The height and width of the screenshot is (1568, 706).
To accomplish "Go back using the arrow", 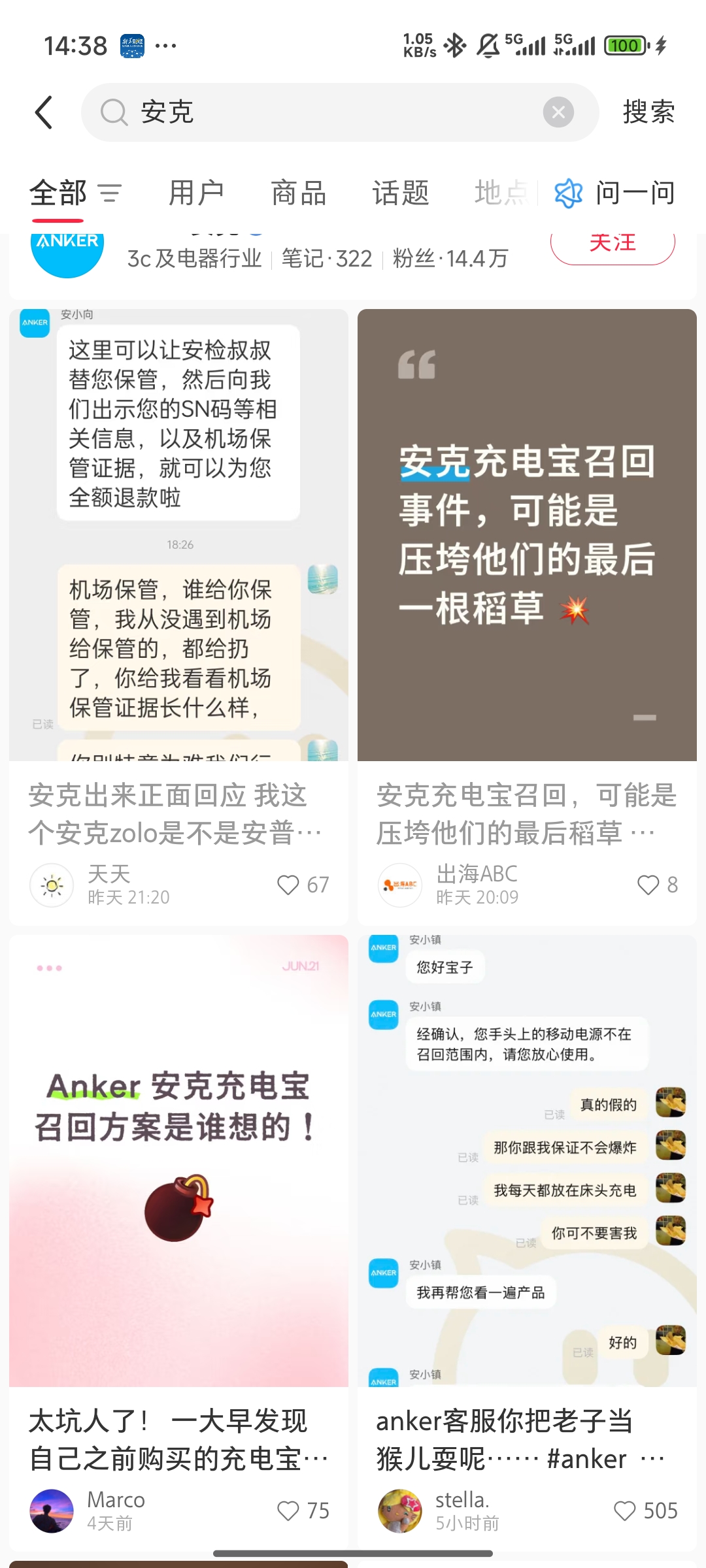I will (x=44, y=112).
